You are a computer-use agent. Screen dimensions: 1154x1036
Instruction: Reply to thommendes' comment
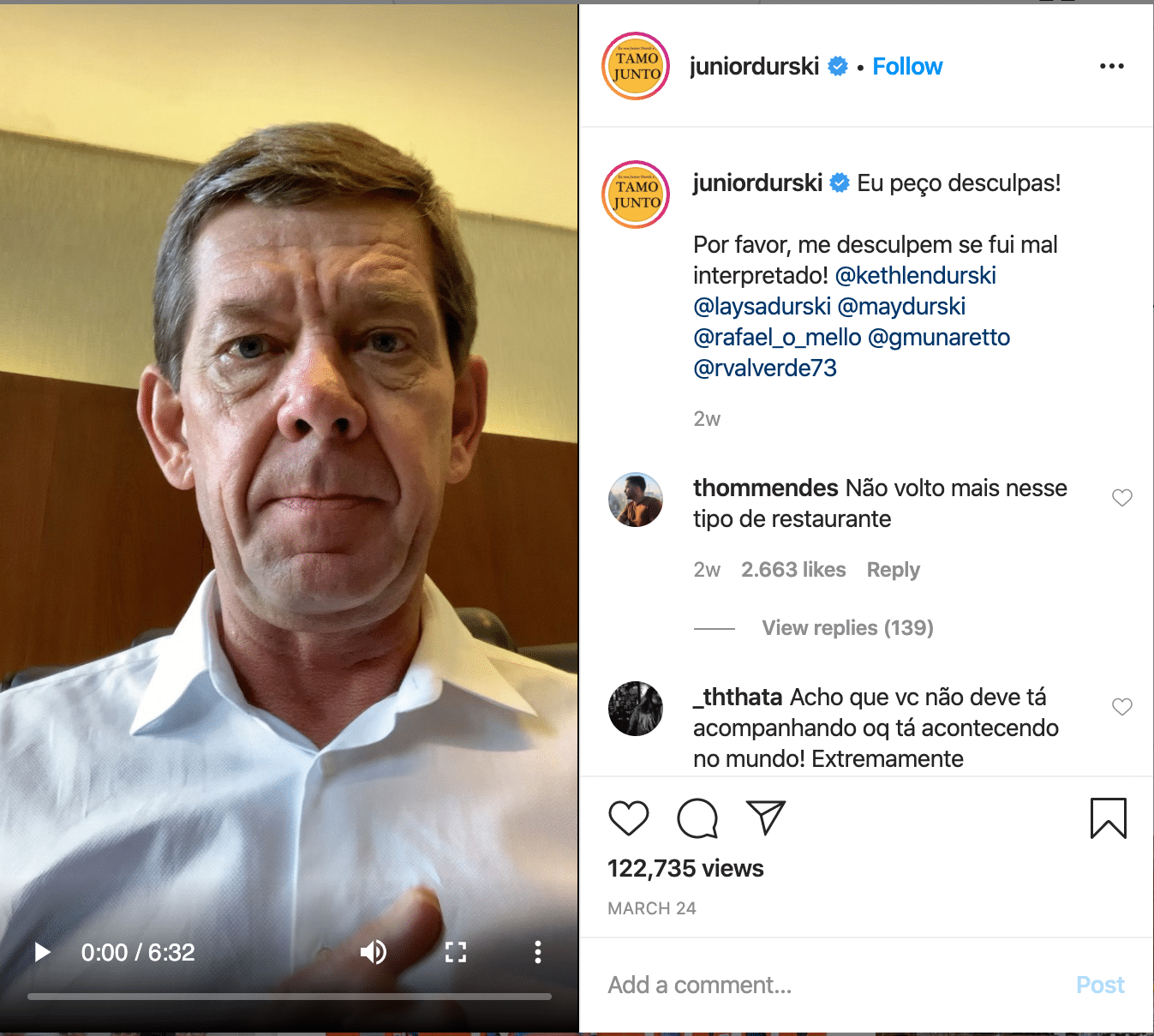tap(893, 570)
